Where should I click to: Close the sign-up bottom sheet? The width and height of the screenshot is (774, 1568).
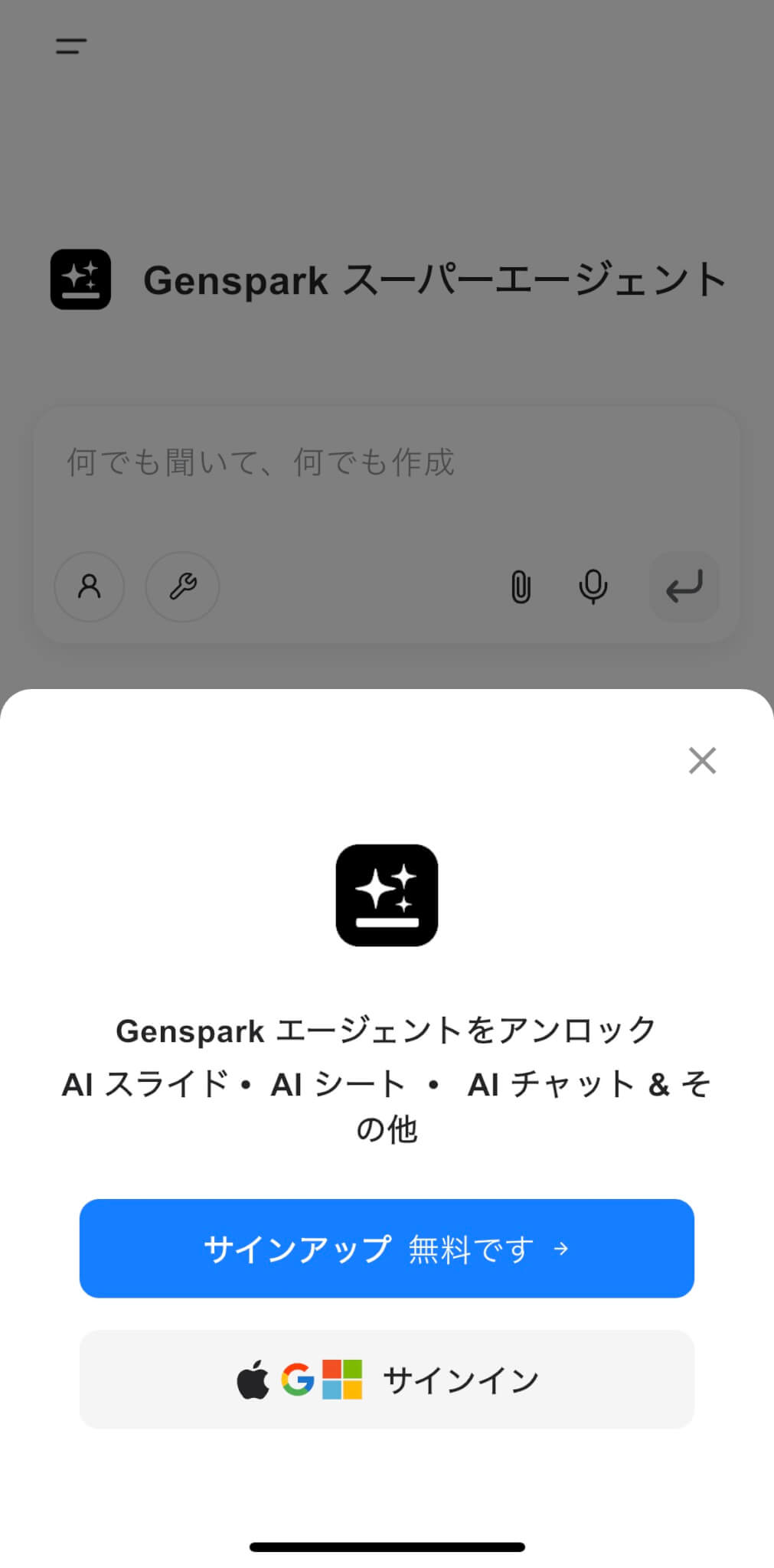pyautogui.click(x=701, y=760)
